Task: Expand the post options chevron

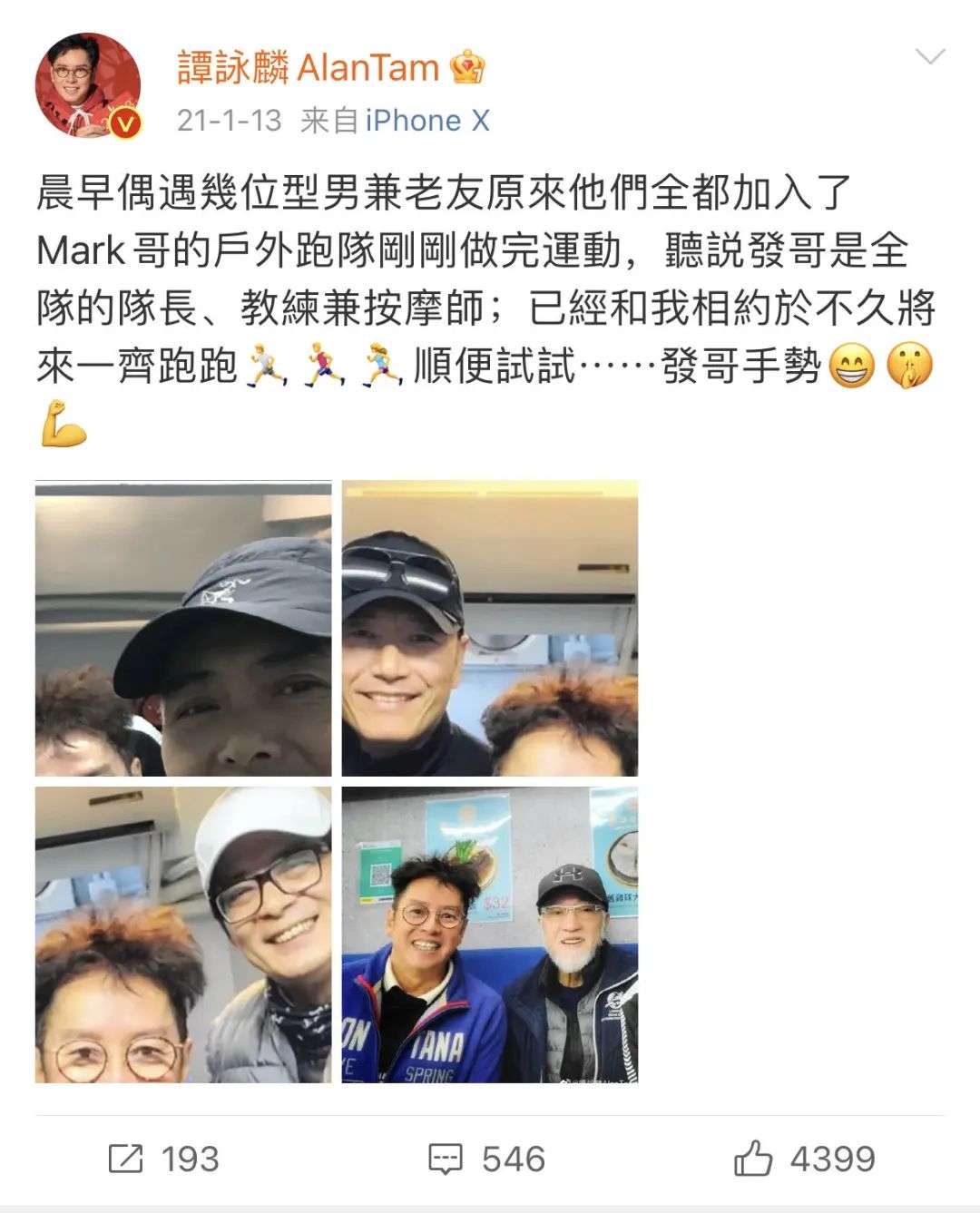Action: 930,58
